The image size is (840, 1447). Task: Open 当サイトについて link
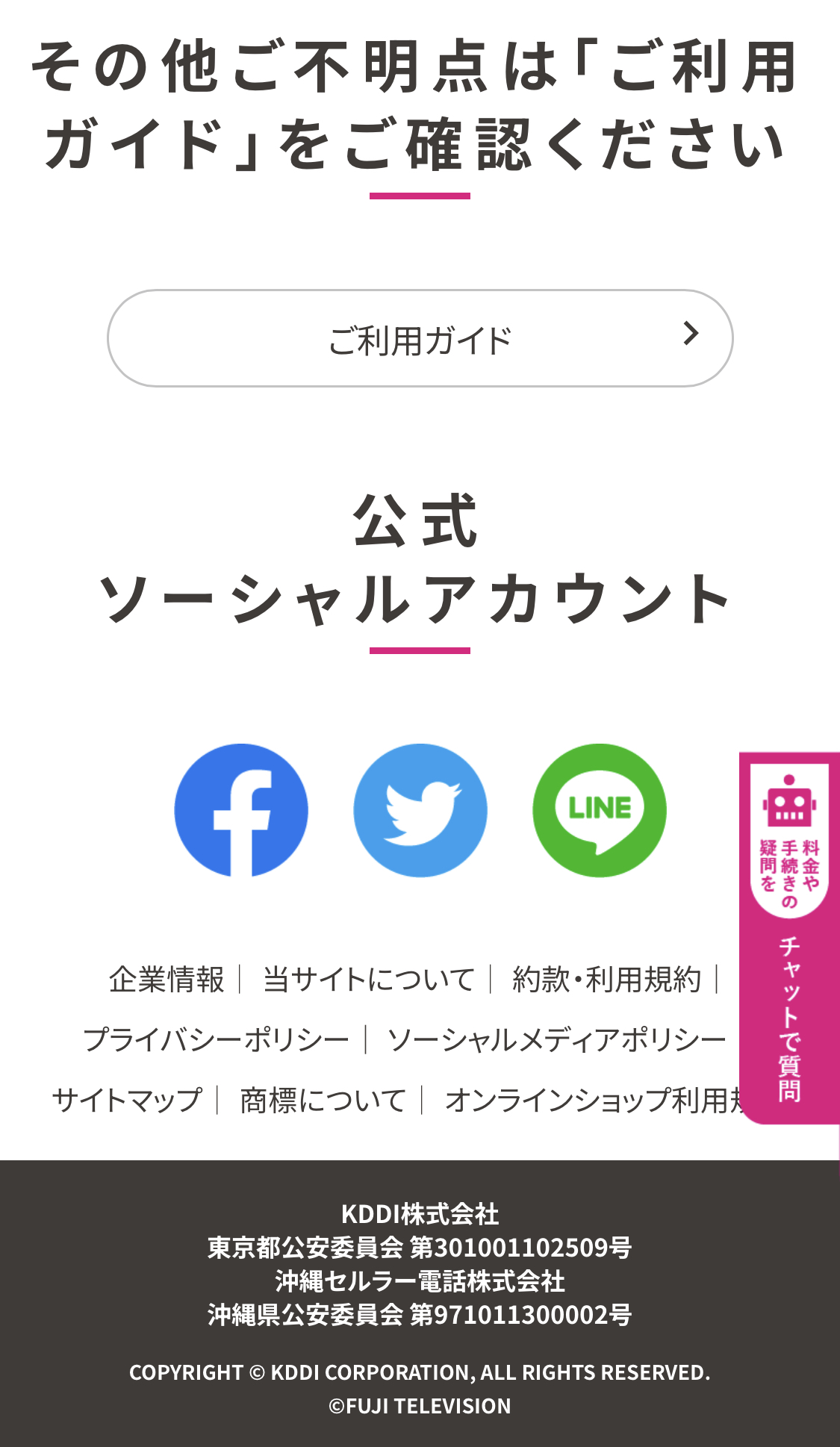369,980
